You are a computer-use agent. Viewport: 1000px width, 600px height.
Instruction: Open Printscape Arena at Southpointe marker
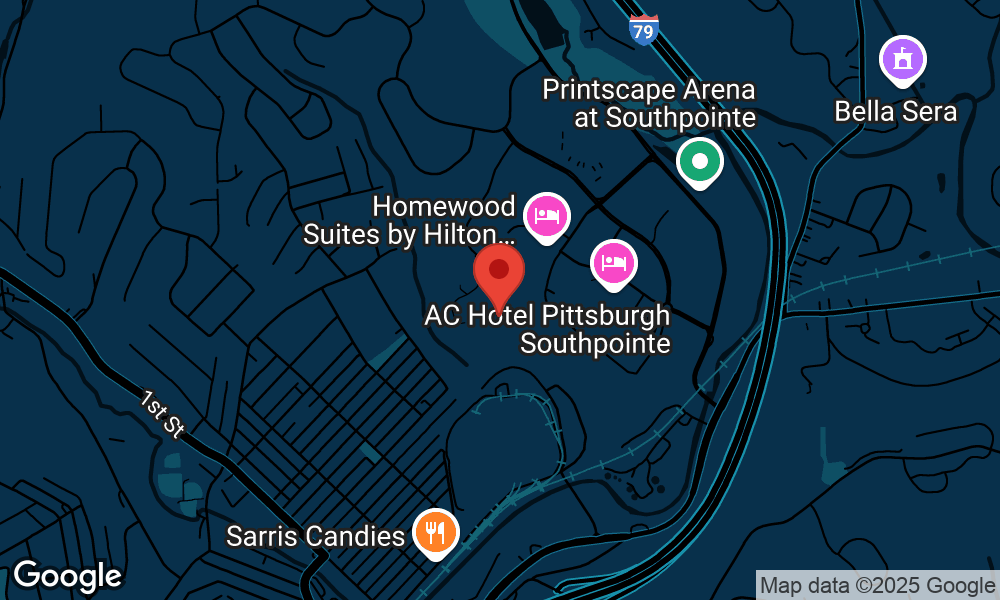click(700, 161)
